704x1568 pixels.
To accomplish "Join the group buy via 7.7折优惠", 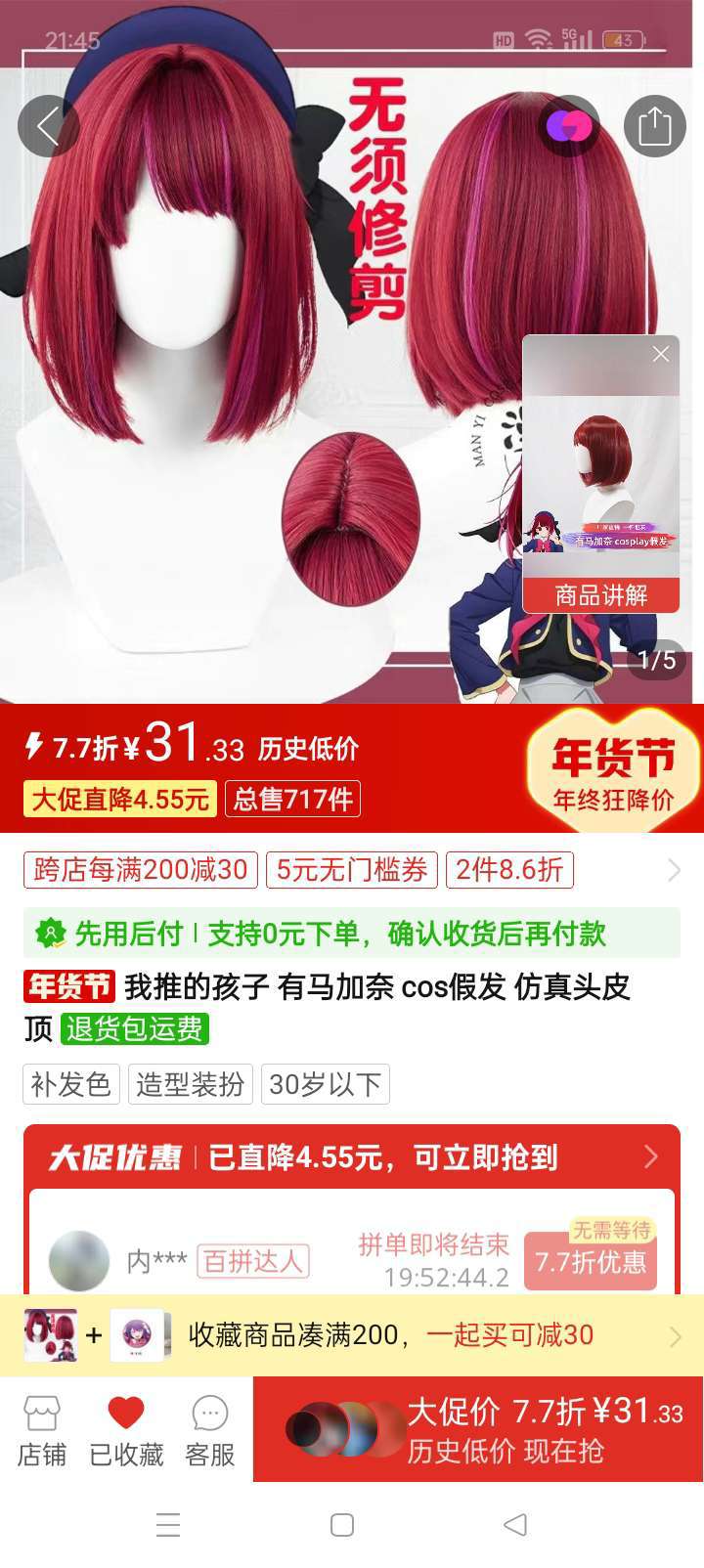I will (x=591, y=1262).
